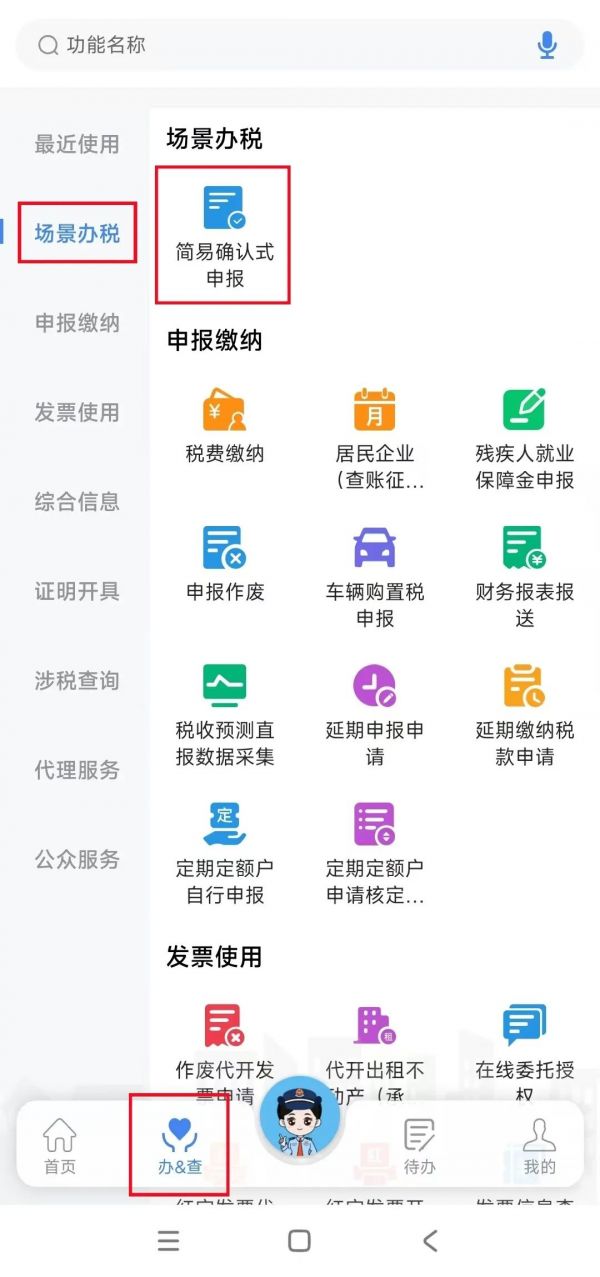Select the 涉税查询 sidebar category
The width and height of the screenshot is (600, 1277).
pyautogui.click(x=77, y=681)
